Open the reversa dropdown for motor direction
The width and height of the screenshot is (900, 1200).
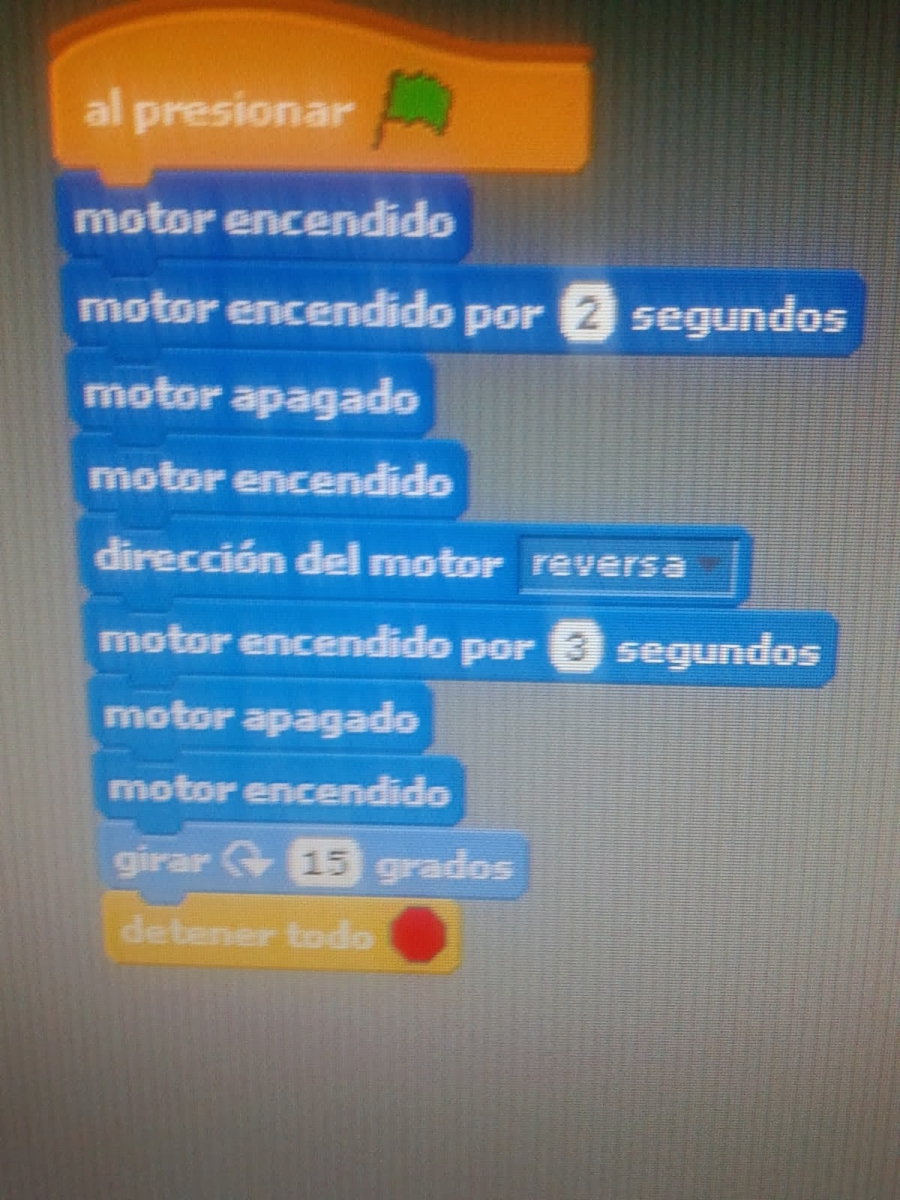[x=625, y=566]
